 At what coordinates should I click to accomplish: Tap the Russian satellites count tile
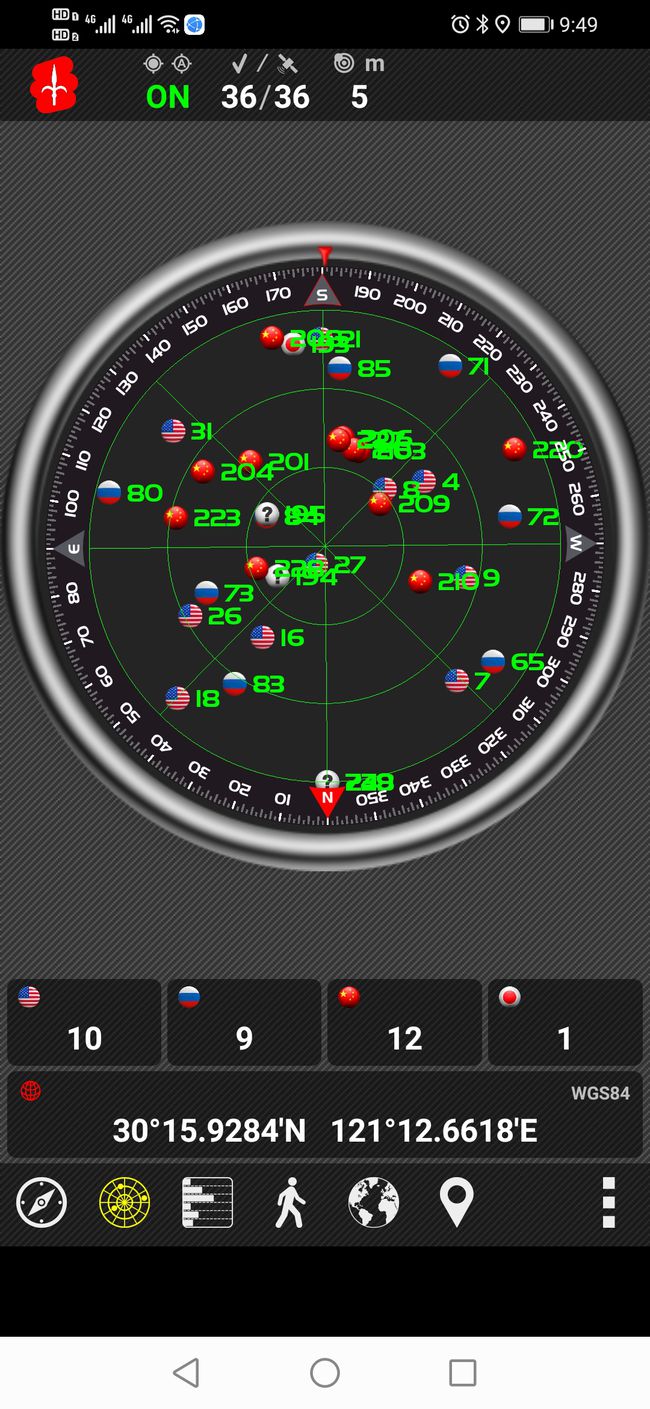pos(244,1022)
